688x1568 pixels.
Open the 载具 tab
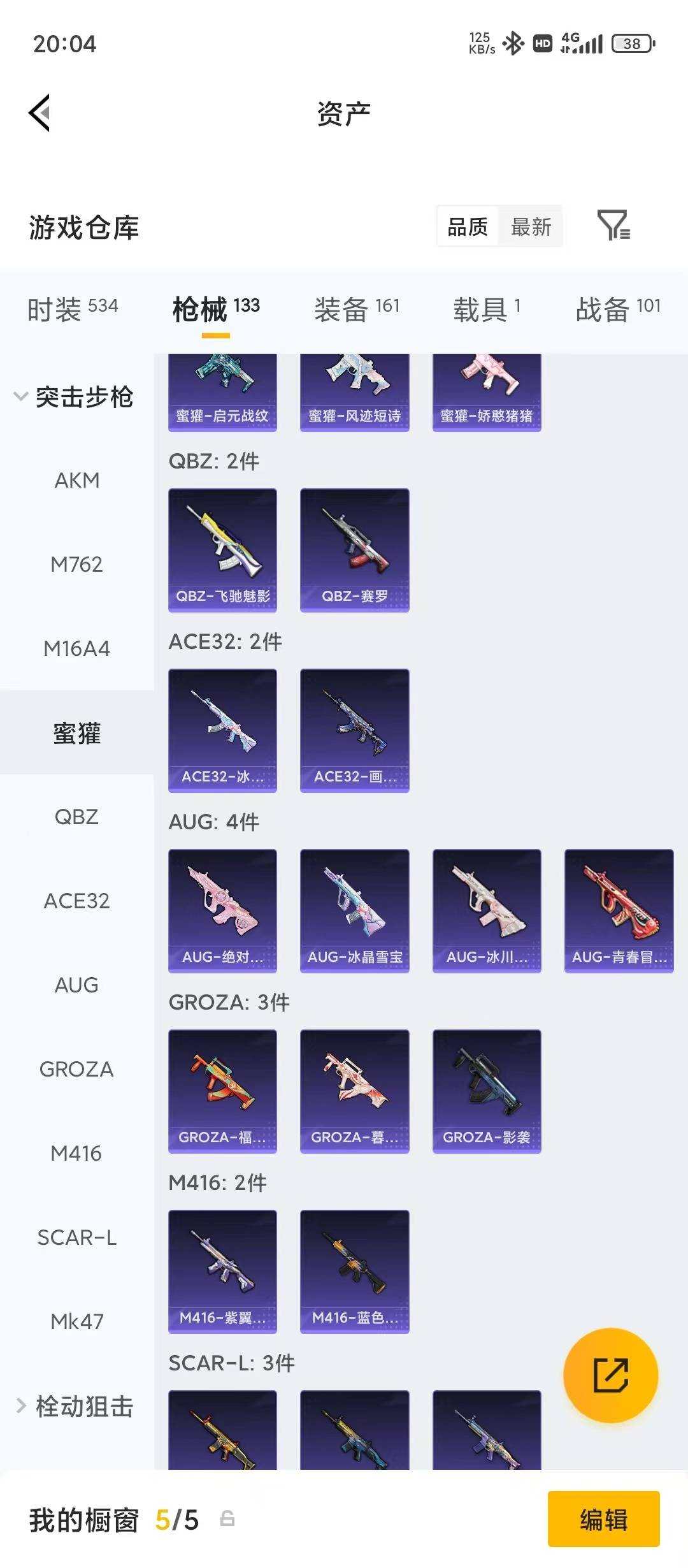(487, 309)
